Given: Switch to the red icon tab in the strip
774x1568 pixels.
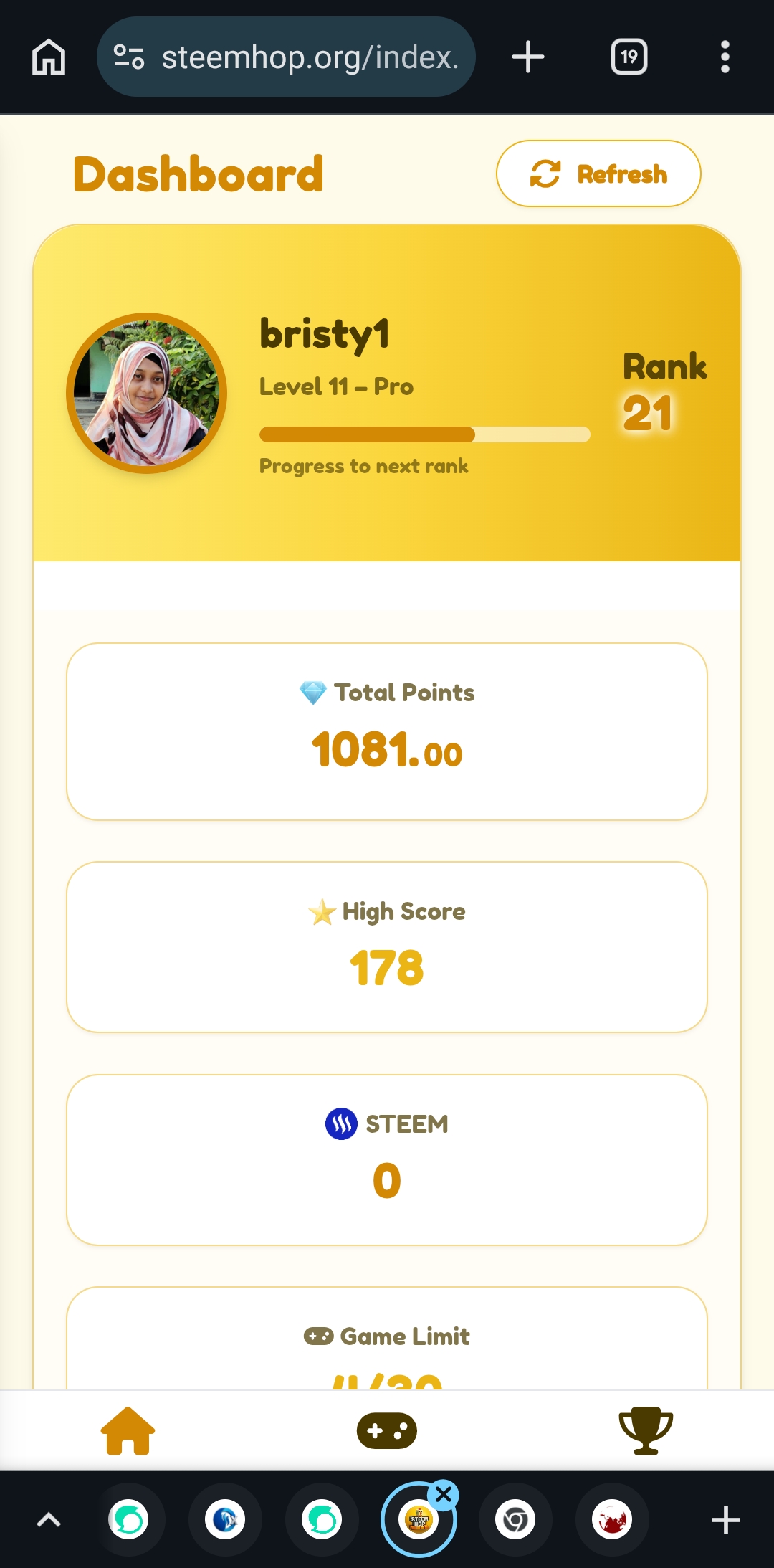Looking at the screenshot, I should pyautogui.click(x=612, y=1520).
